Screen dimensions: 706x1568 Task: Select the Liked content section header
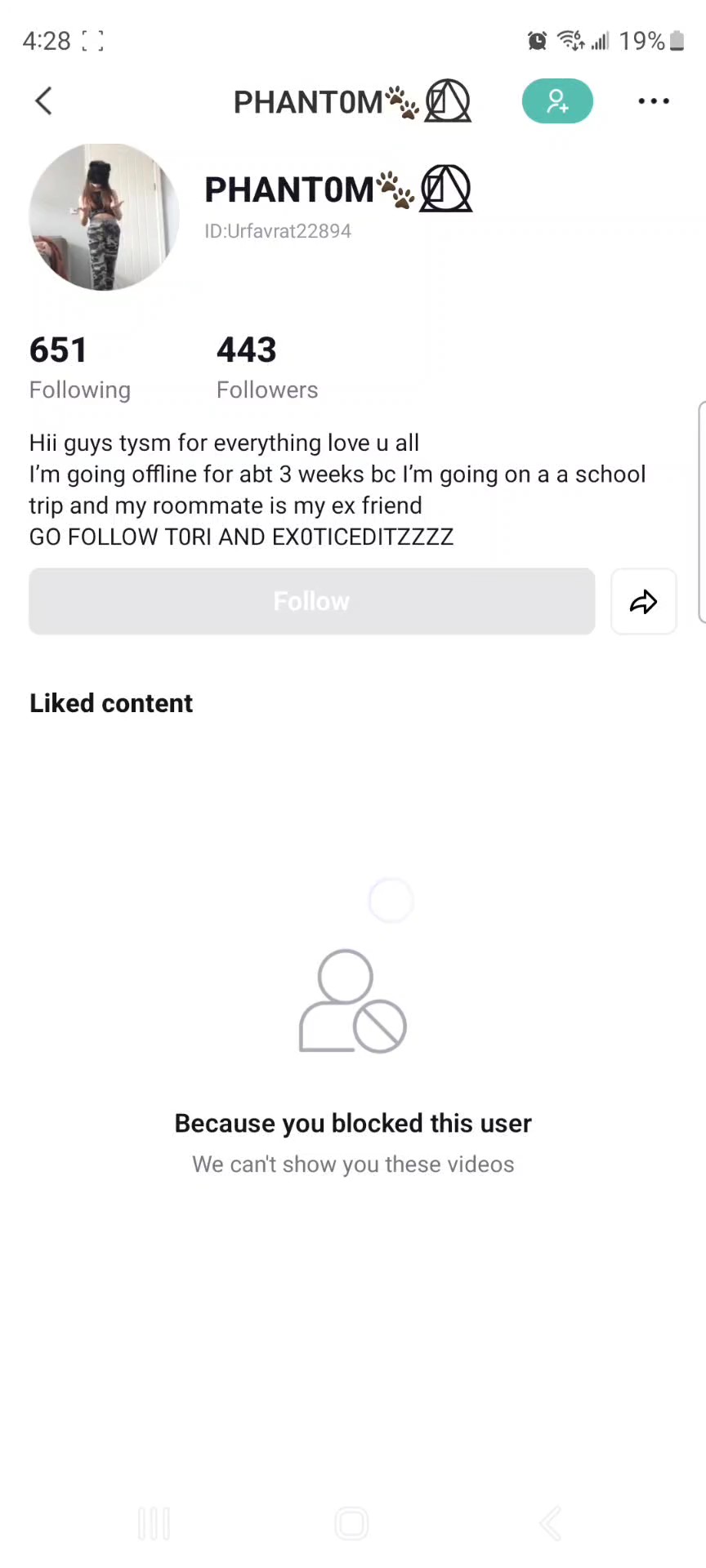111,703
